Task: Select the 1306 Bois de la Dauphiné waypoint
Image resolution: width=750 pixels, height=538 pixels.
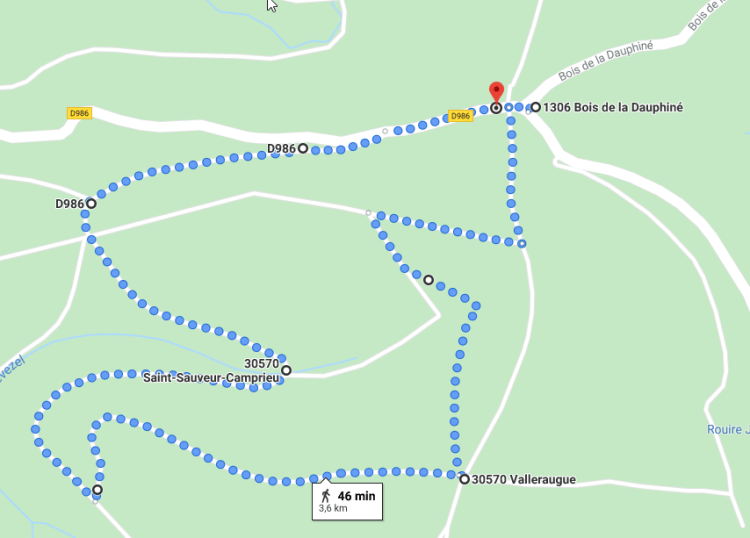Action: coord(536,107)
